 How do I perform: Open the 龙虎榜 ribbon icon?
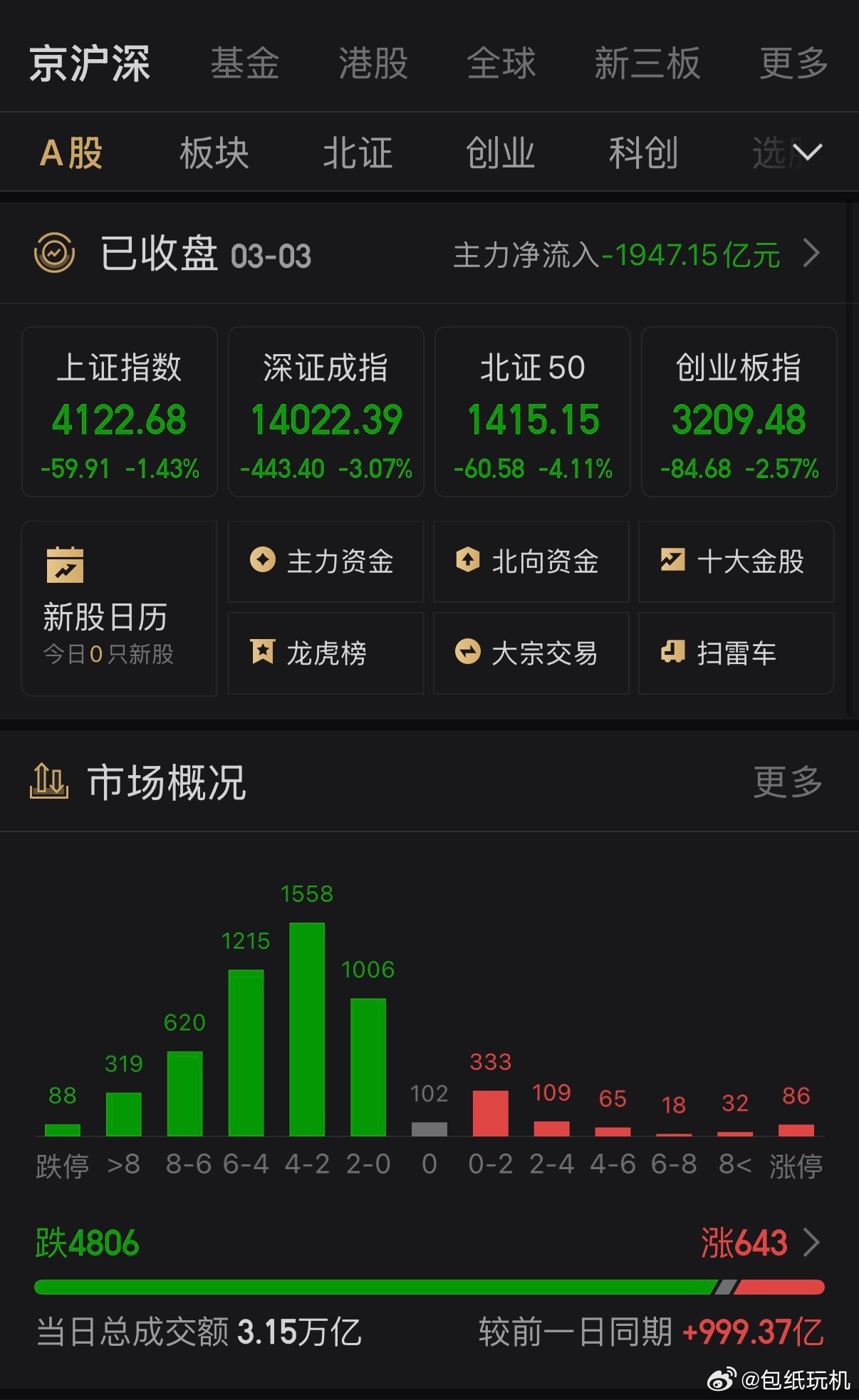[264, 653]
